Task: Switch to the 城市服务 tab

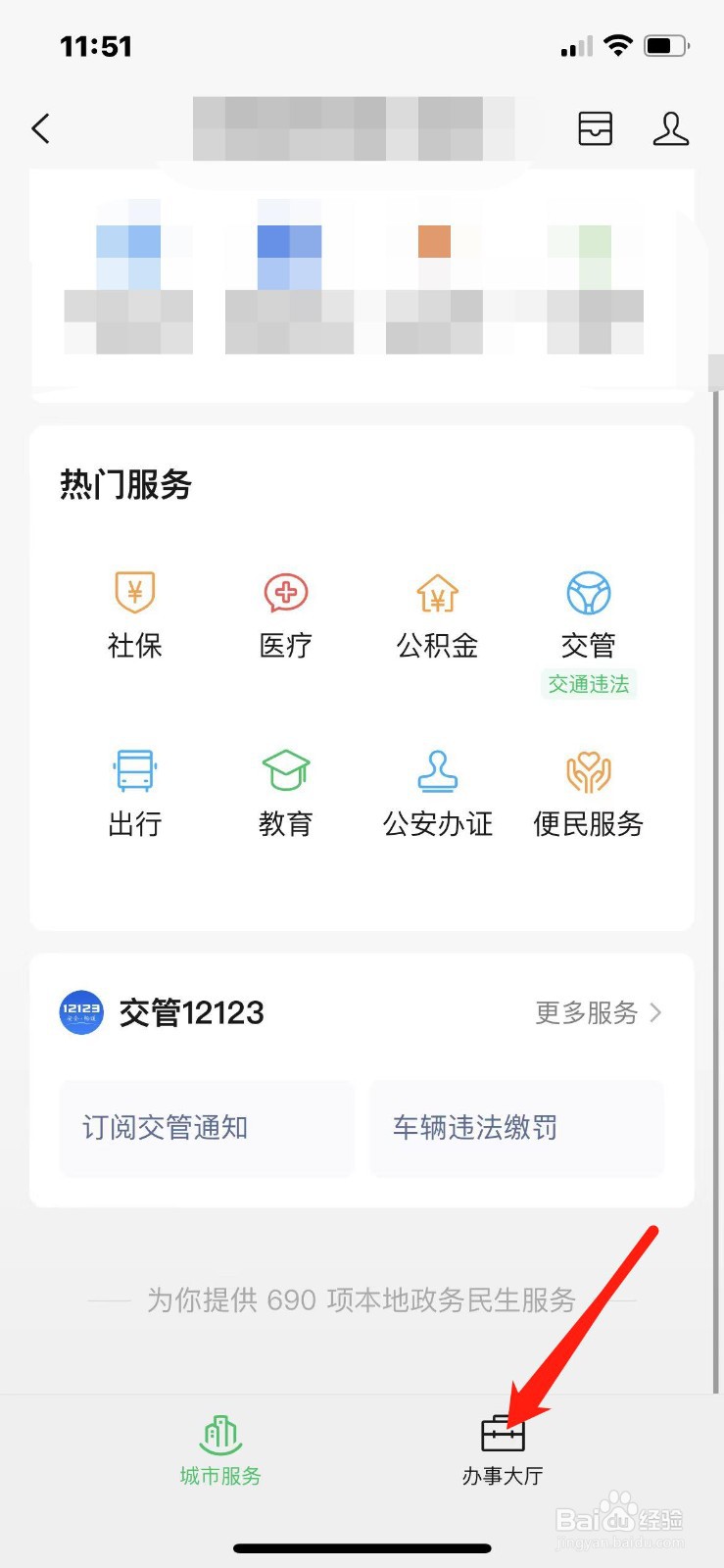Action: pyautogui.click(x=220, y=1449)
